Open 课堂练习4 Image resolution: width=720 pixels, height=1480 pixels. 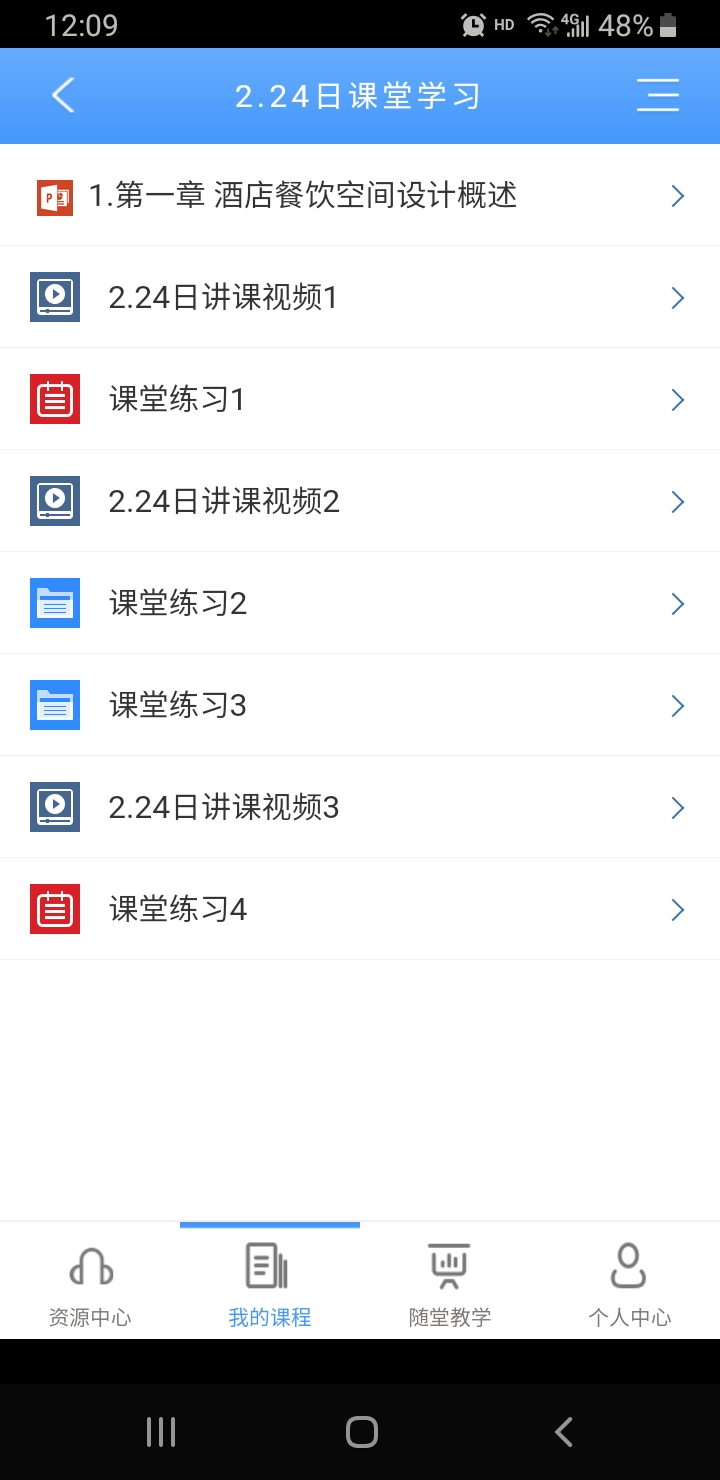click(360, 909)
